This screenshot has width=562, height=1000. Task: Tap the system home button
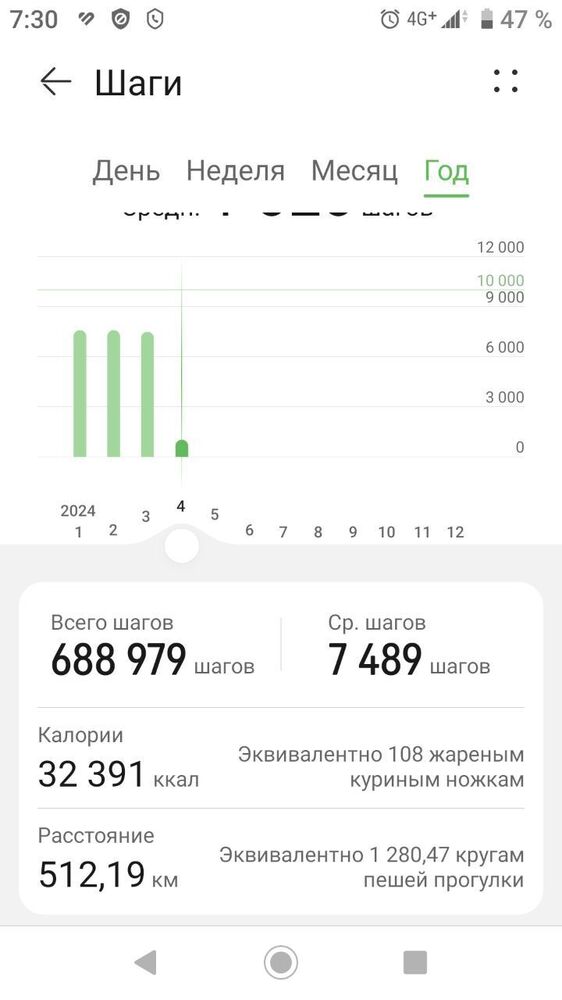[281, 962]
